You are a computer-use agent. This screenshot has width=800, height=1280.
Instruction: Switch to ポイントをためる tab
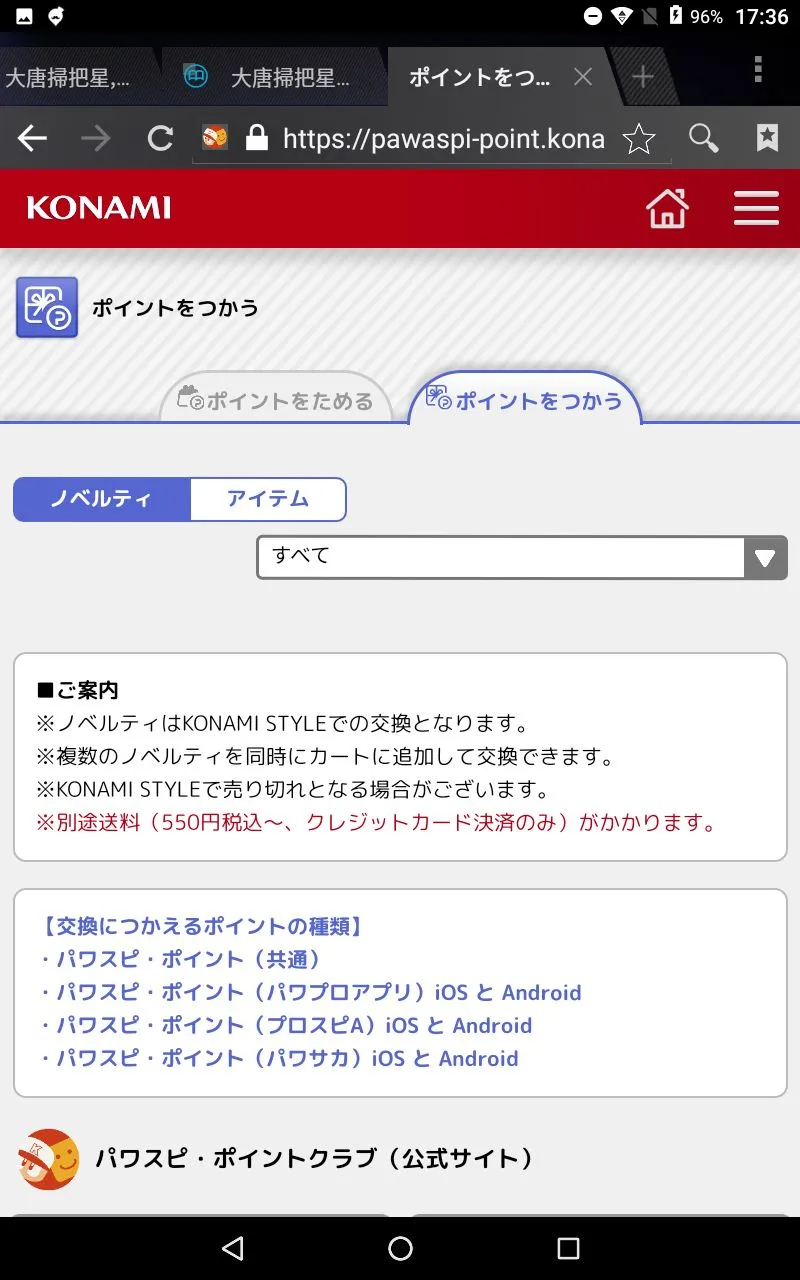275,401
